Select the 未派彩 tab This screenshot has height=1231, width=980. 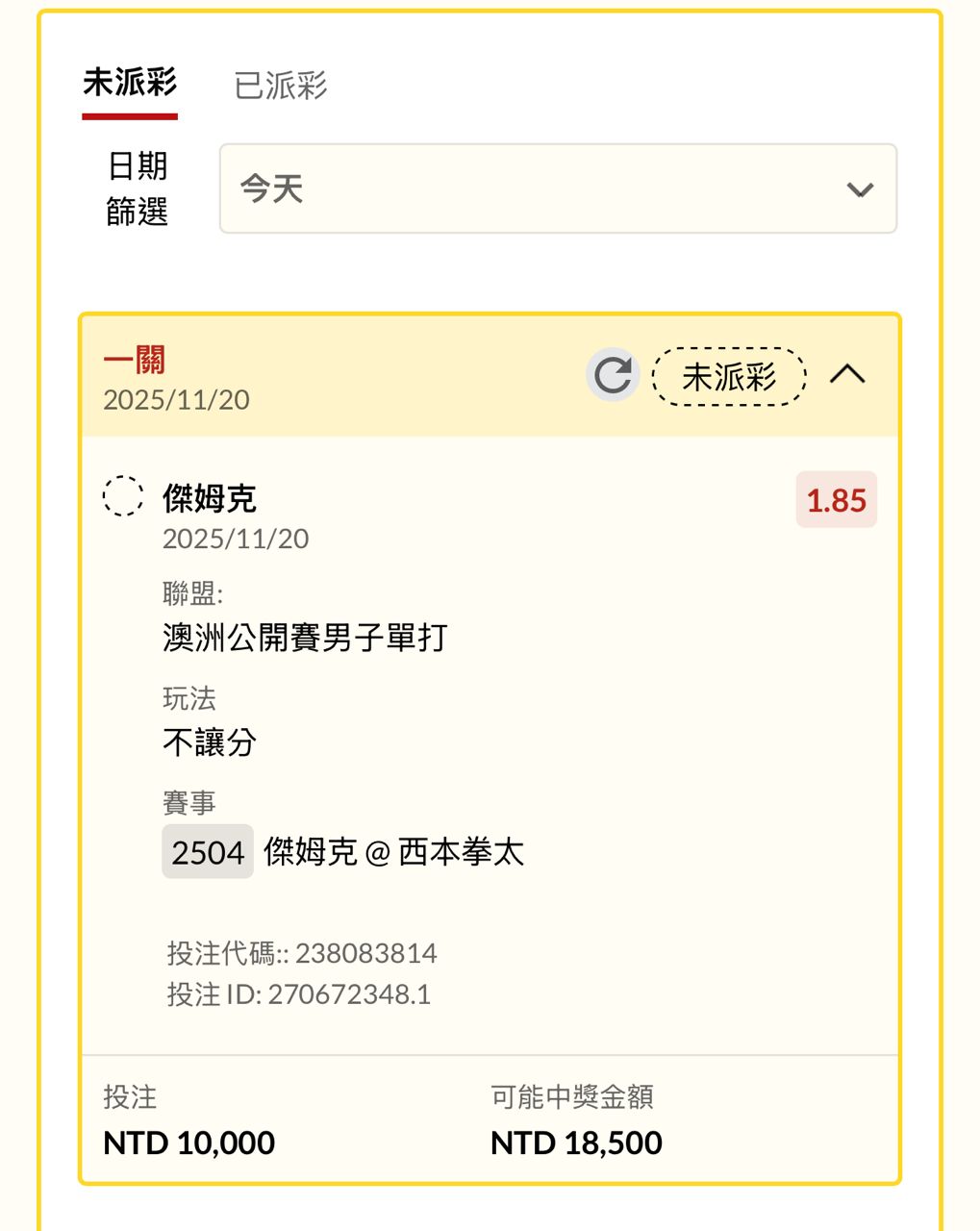[130, 84]
